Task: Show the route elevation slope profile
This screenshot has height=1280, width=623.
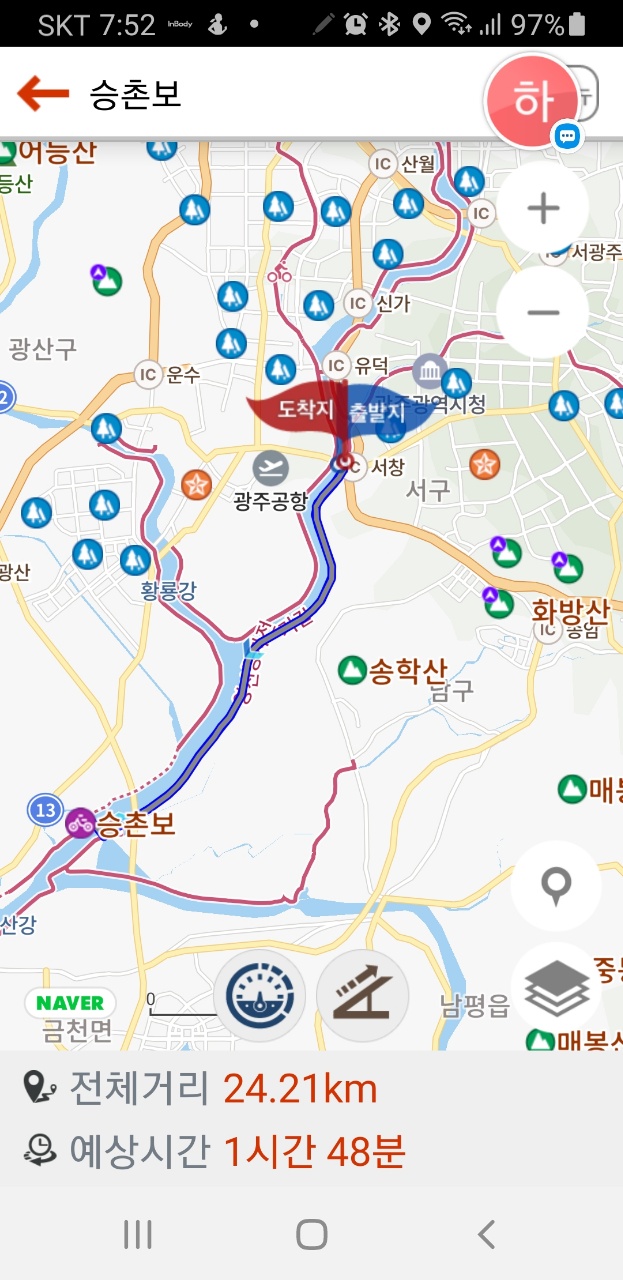Action: click(362, 996)
